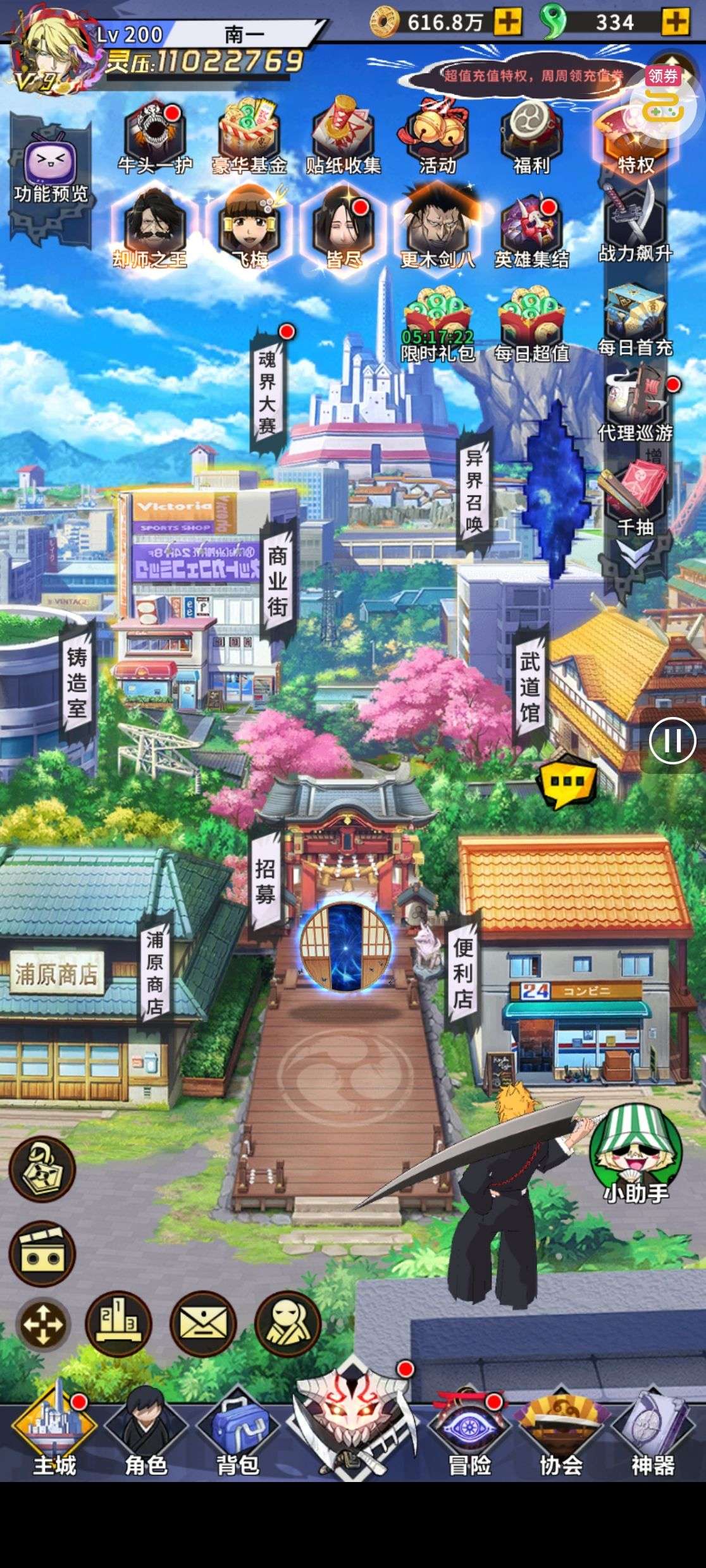Open 限时礼包 limited-time gift pack

pos(438,326)
